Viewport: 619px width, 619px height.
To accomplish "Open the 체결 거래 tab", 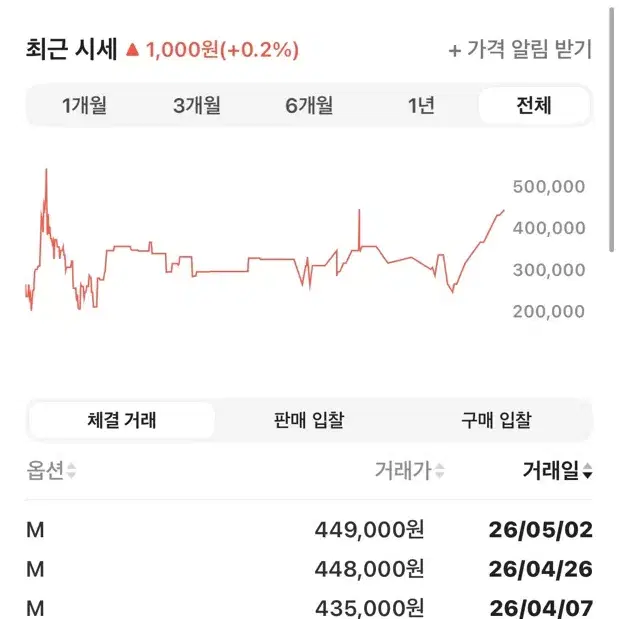I will click(x=122, y=420).
